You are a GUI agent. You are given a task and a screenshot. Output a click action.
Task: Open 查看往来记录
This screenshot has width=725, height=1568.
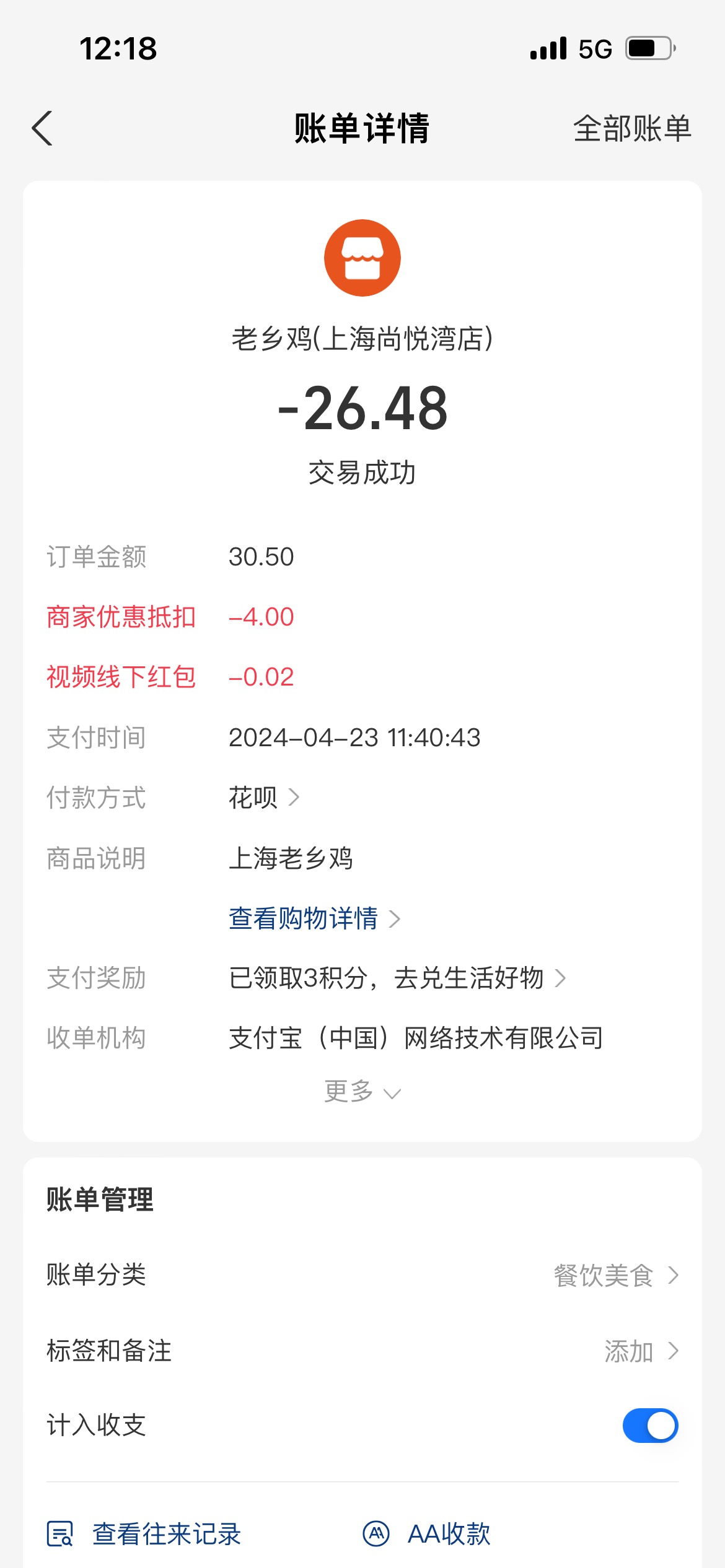click(144, 1534)
